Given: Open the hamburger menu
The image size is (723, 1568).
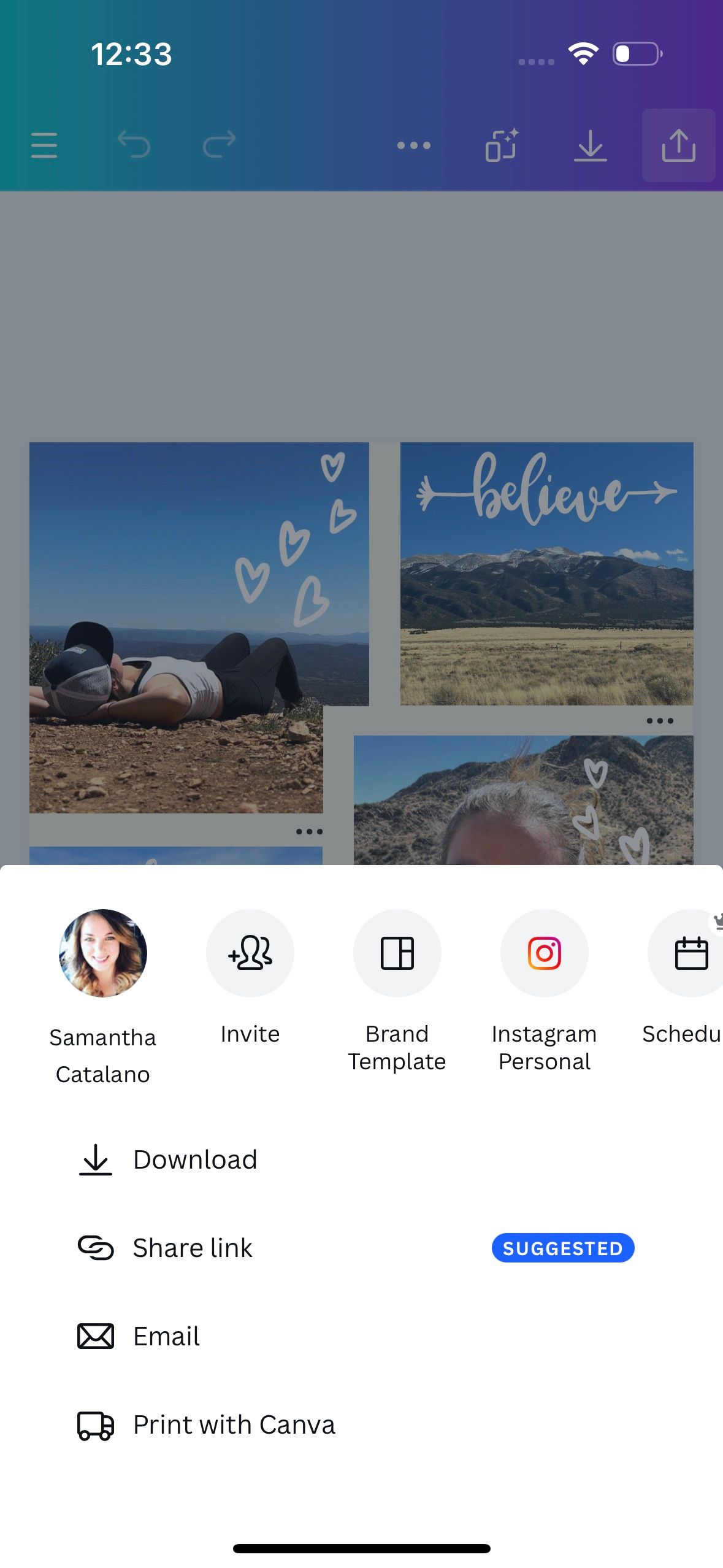Looking at the screenshot, I should 44,145.
